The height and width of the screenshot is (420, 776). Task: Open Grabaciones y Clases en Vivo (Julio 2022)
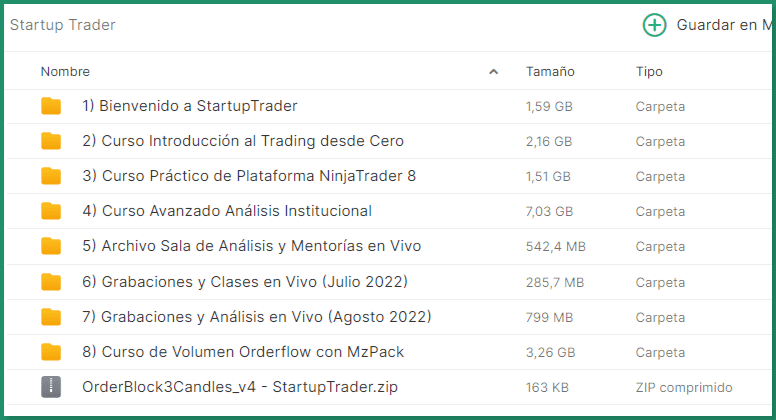pyautogui.click(x=244, y=282)
